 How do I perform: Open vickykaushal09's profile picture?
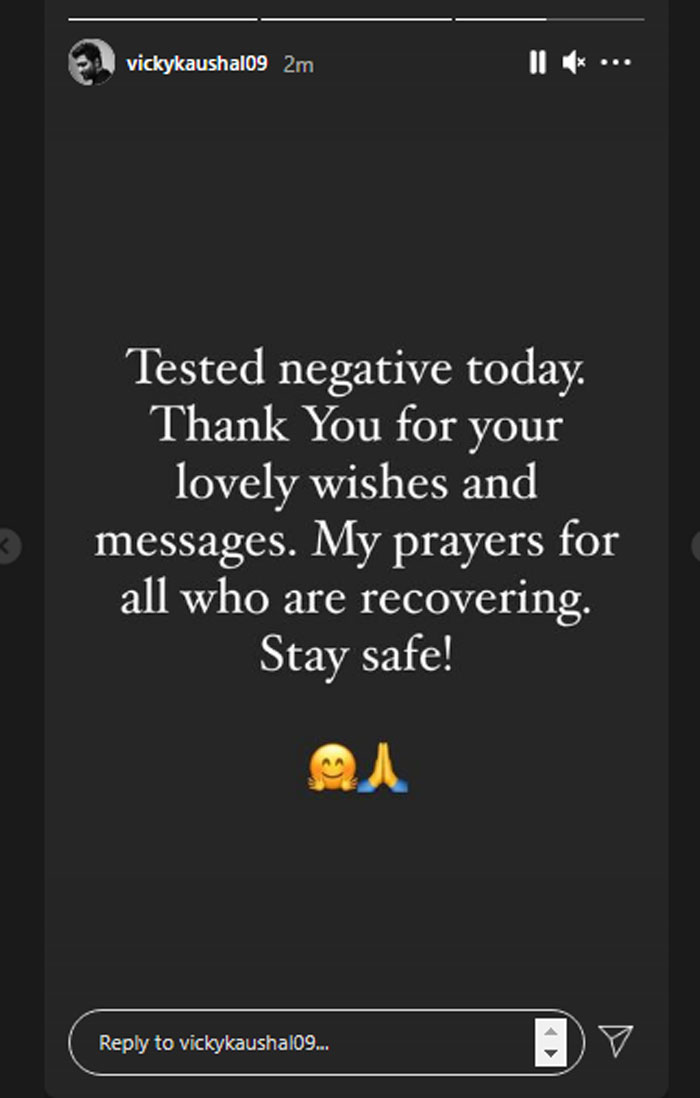click(x=91, y=63)
